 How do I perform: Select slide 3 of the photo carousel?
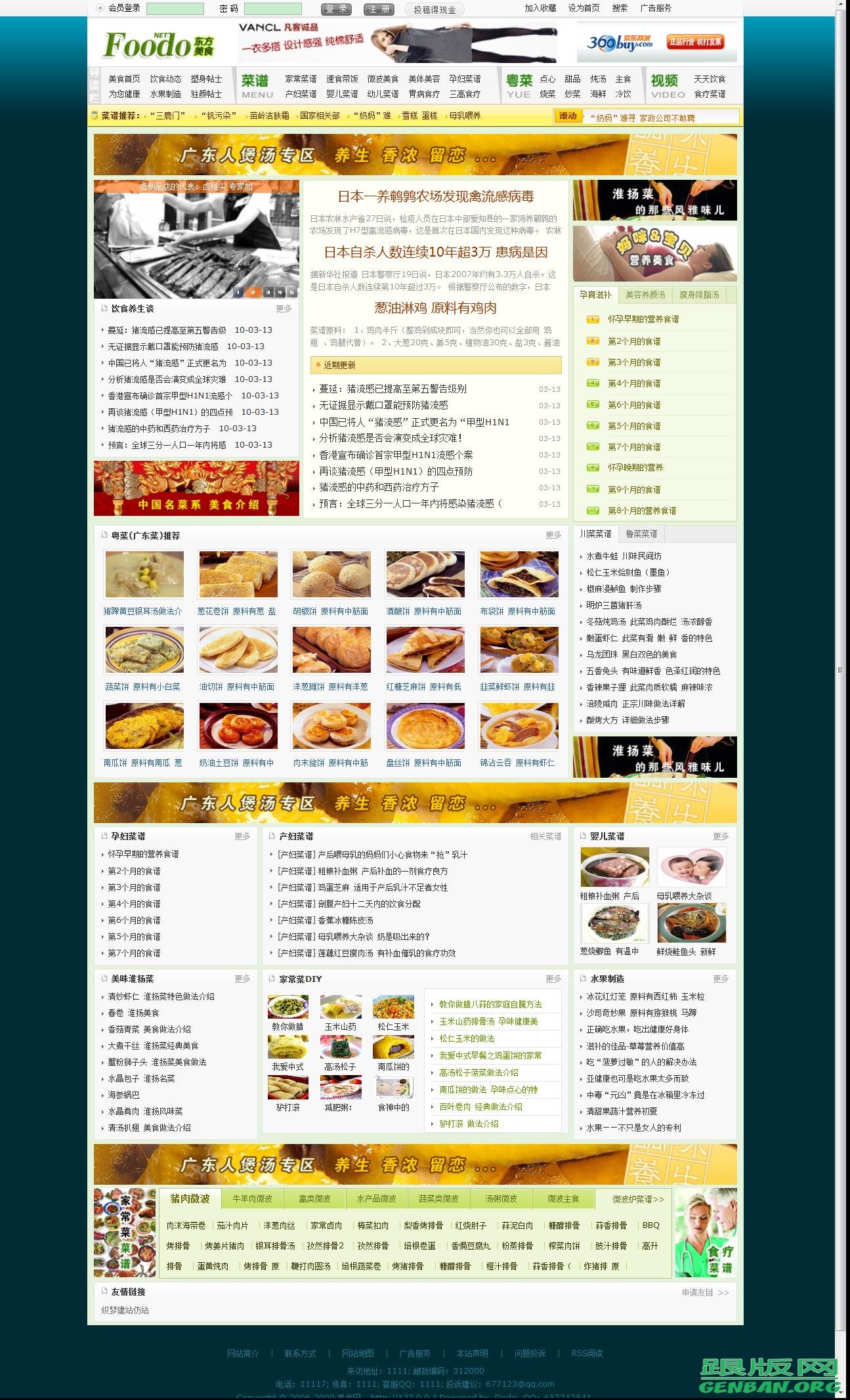(265, 292)
